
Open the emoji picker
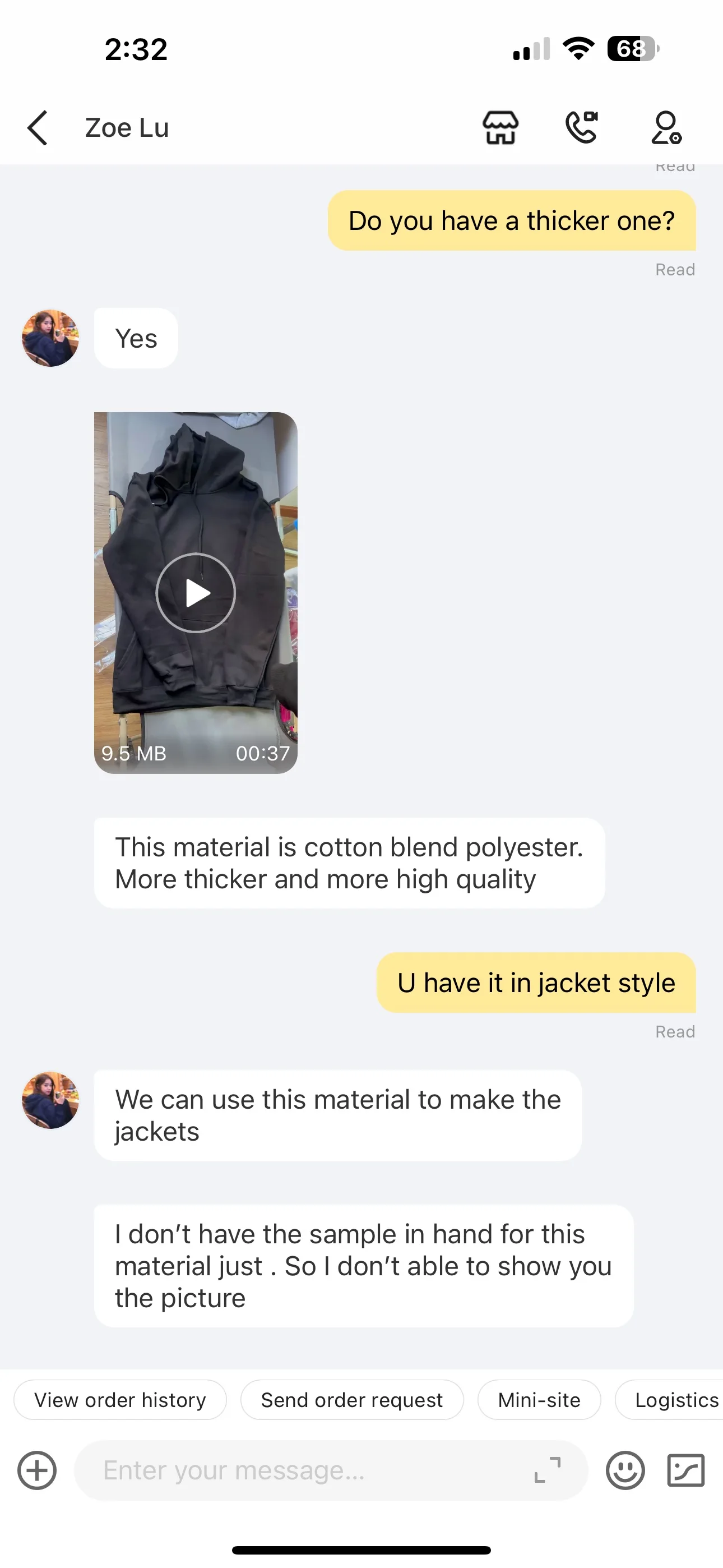[x=625, y=1470]
